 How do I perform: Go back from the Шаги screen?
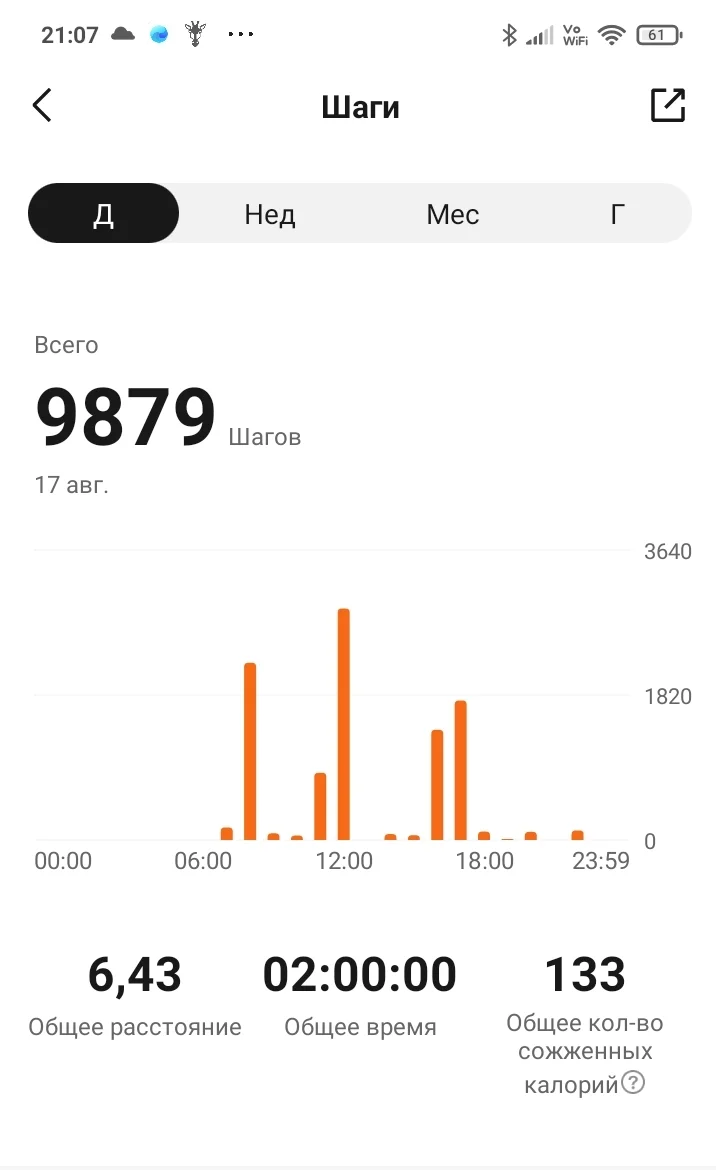click(x=42, y=106)
